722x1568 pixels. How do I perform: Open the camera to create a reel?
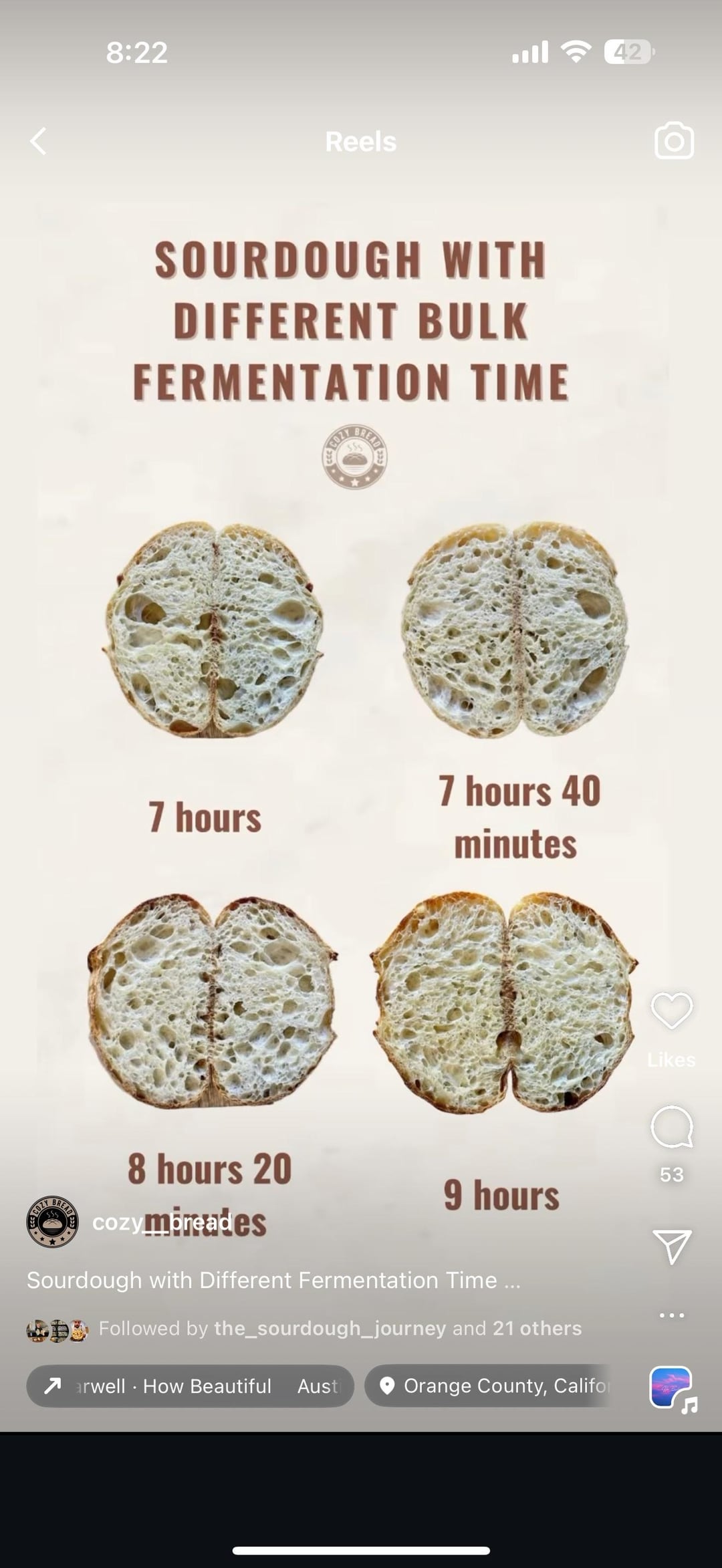[x=673, y=141]
